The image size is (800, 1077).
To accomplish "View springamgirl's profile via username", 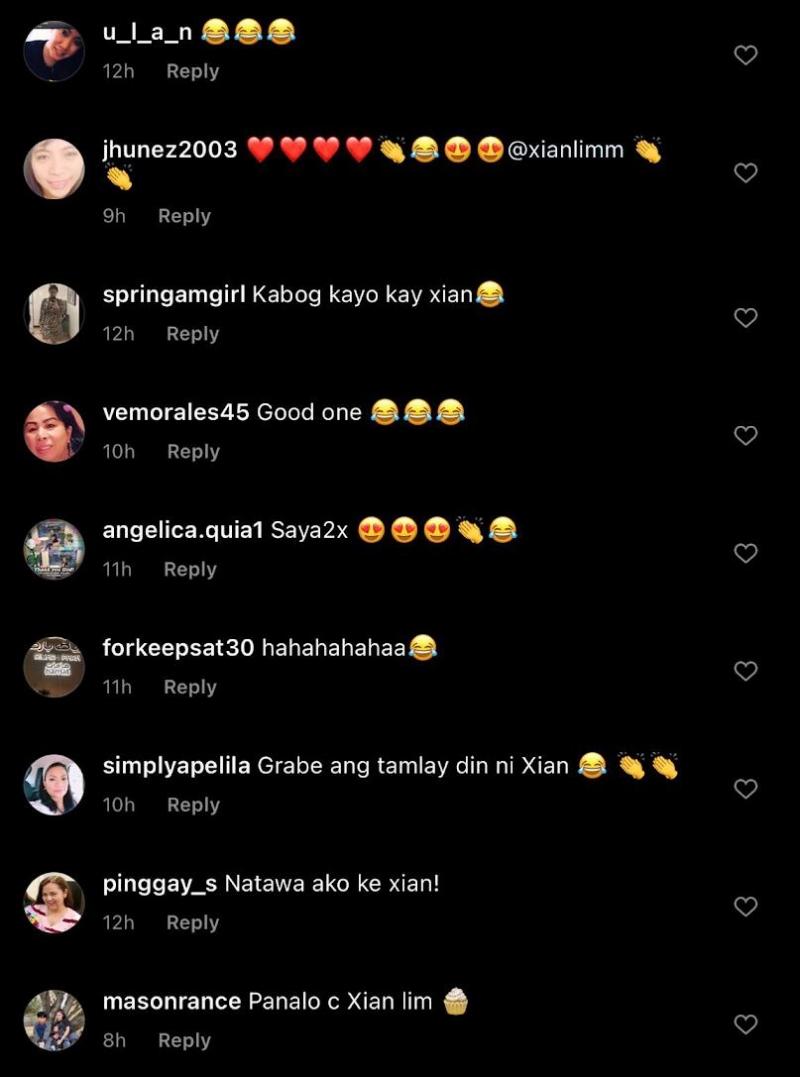I will tap(174, 295).
